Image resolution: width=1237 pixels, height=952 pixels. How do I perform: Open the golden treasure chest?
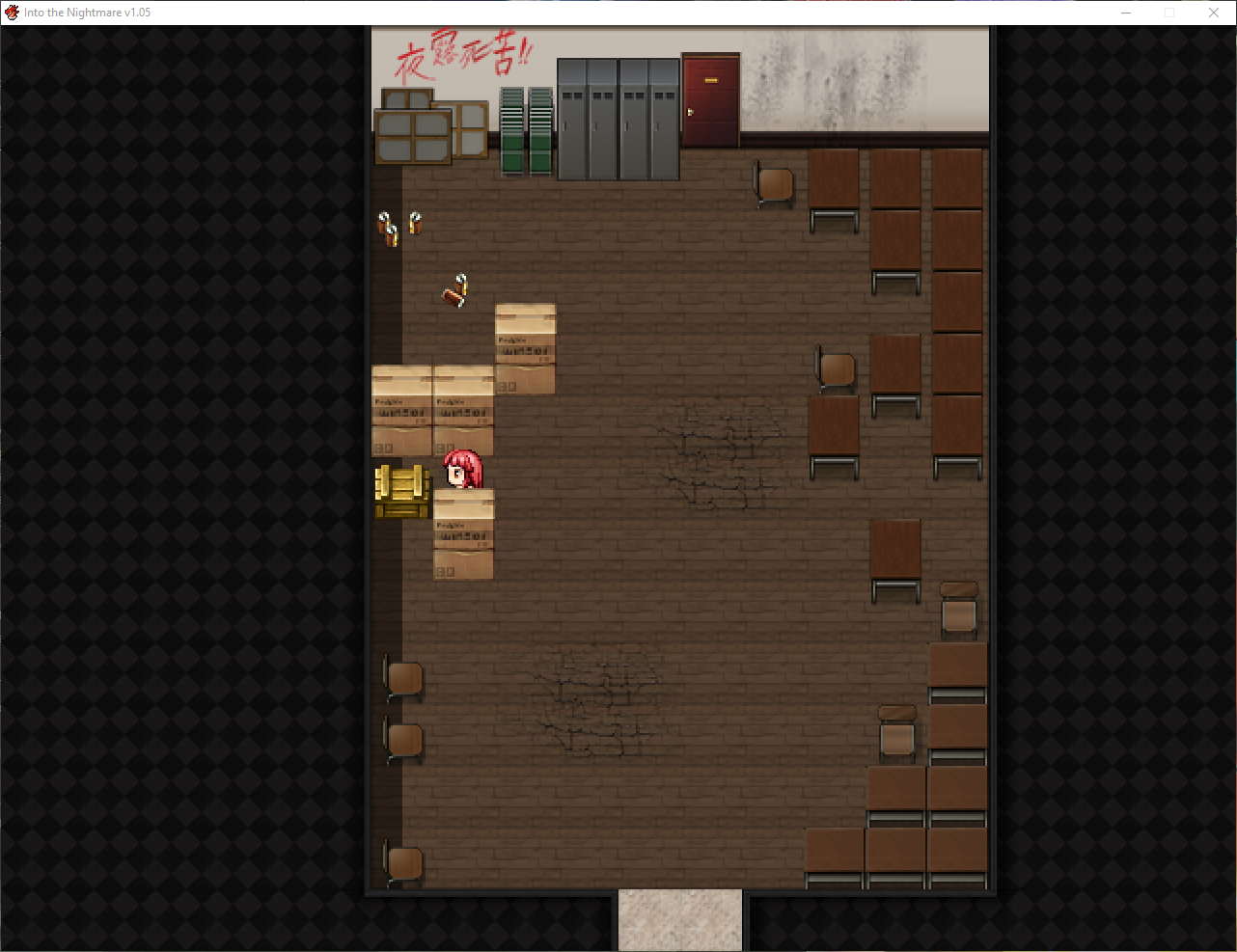coord(402,491)
